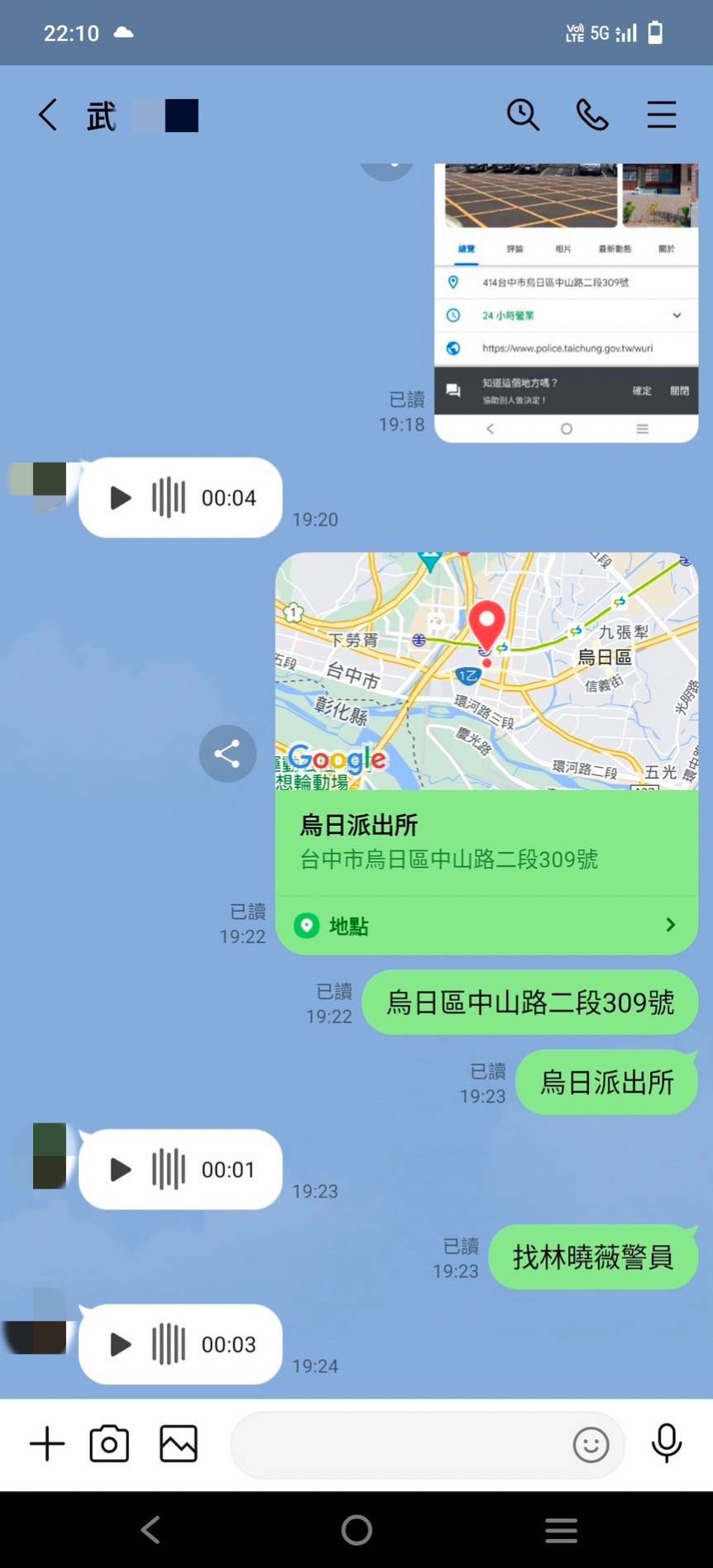
Task: Open the chat menu
Action: (x=661, y=115)
